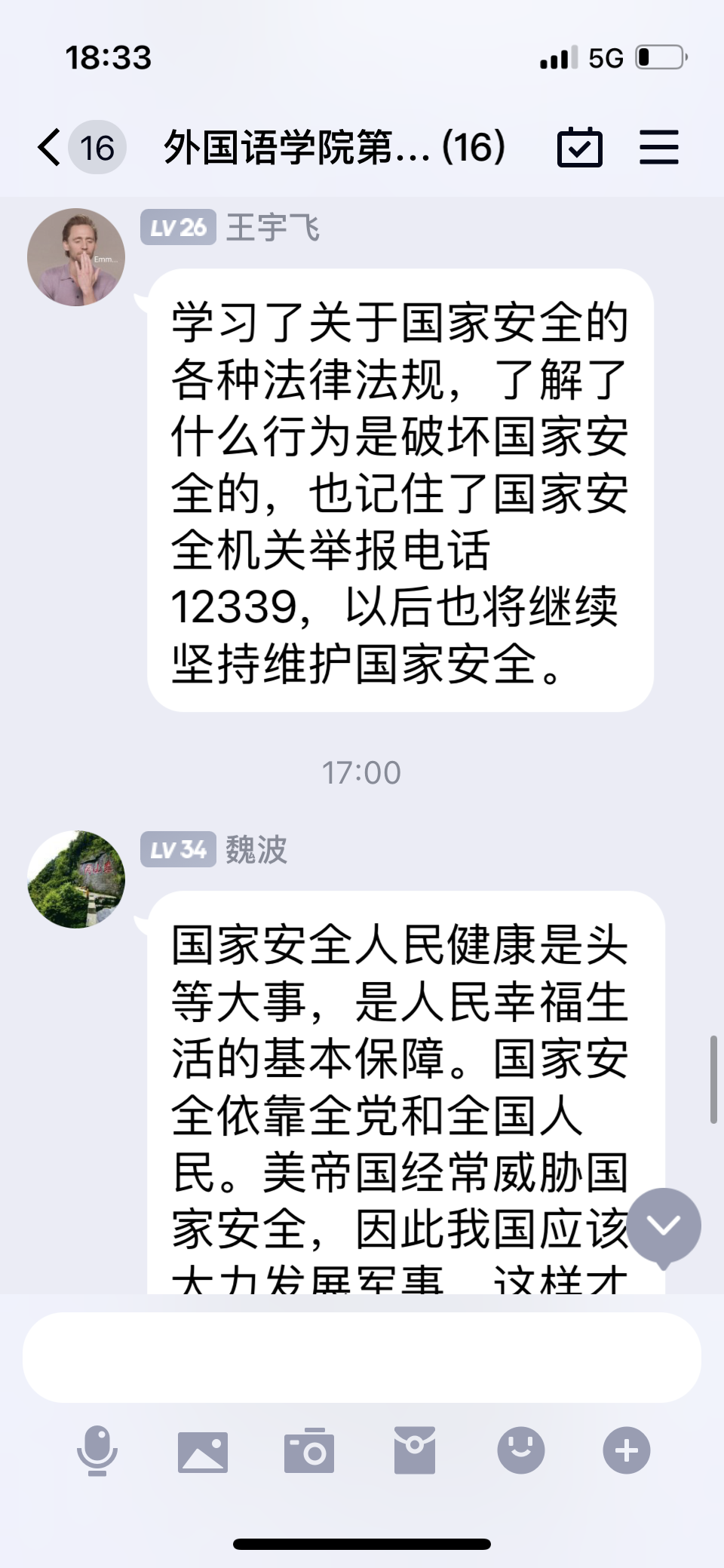Screen dimensions: 724x1568
Task: Focus the message input field
Action: 362,1357
